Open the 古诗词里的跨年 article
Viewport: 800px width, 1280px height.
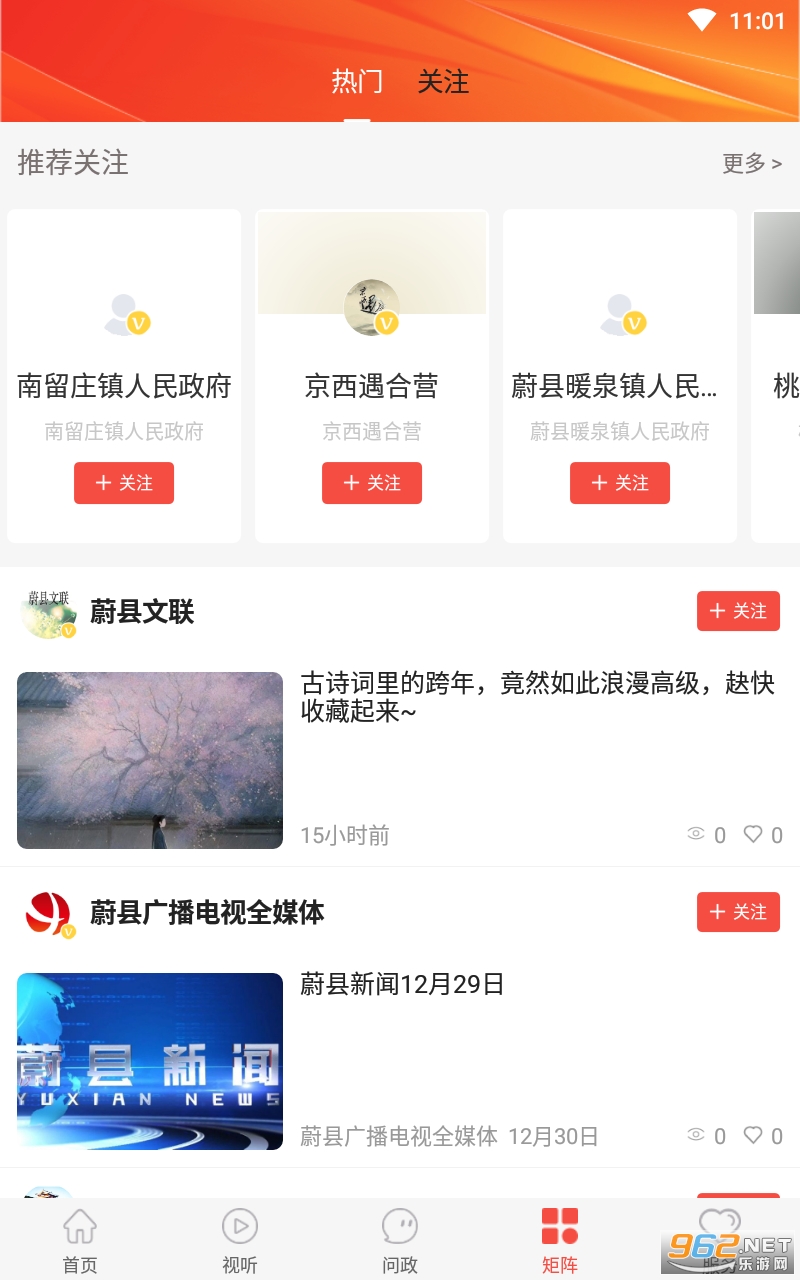pyautogui.click(x=537, y=697)
